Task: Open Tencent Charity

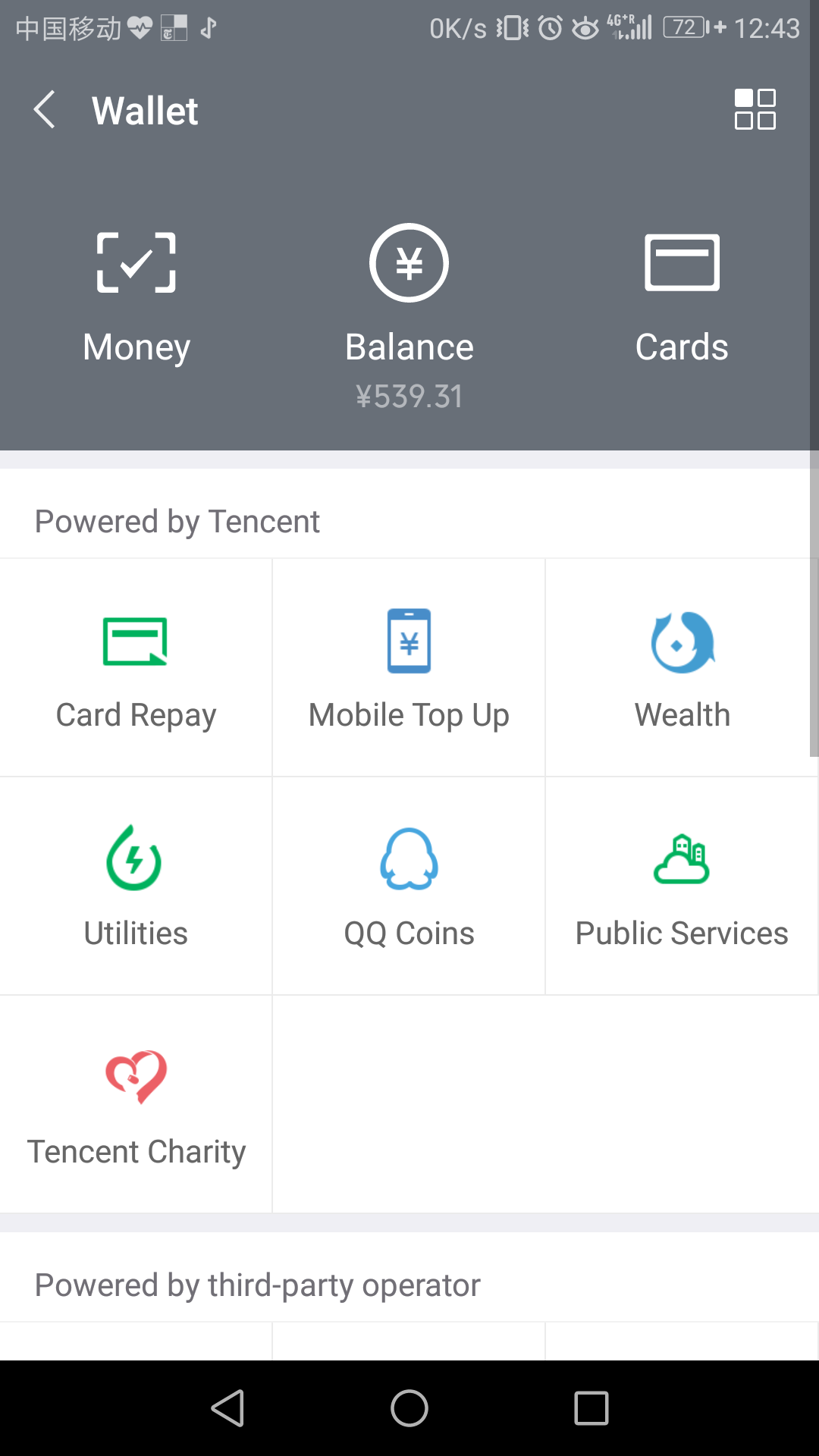Action: pyautogui.click(x=136, y=1104)
